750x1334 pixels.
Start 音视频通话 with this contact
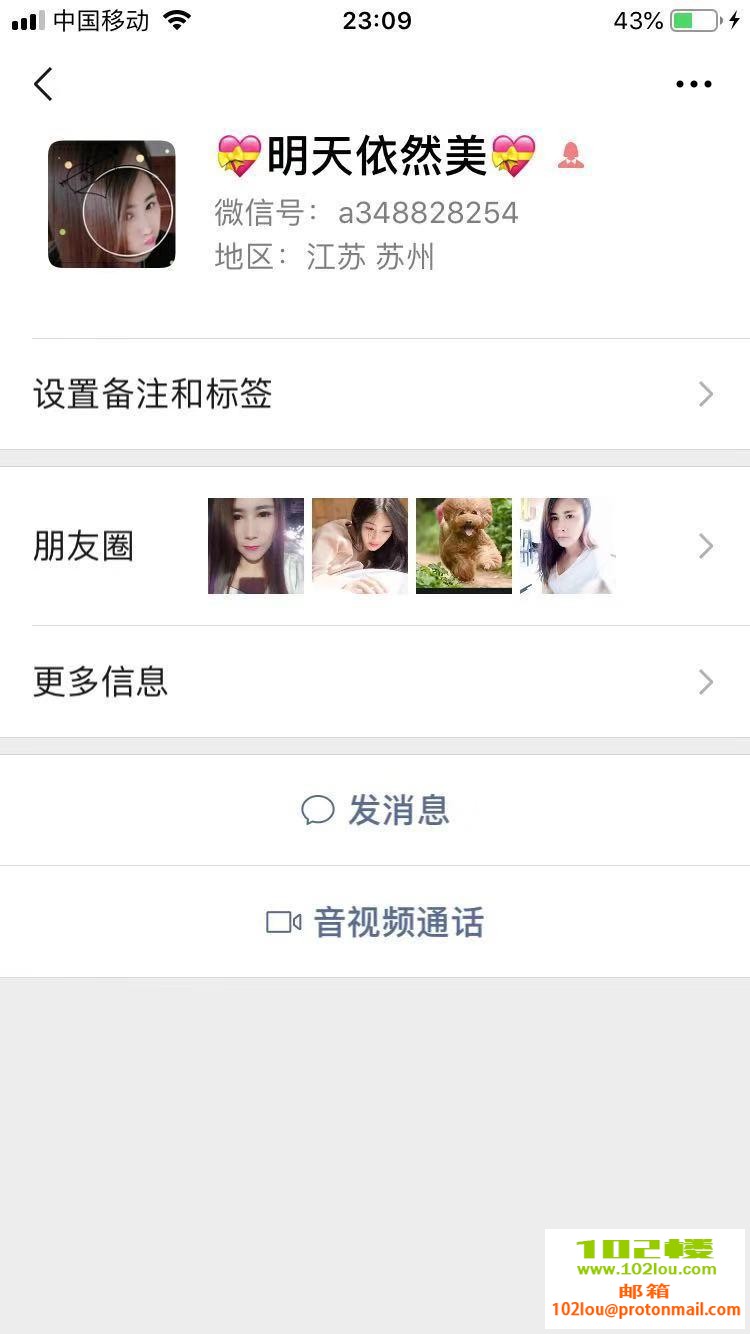(375, 922)
